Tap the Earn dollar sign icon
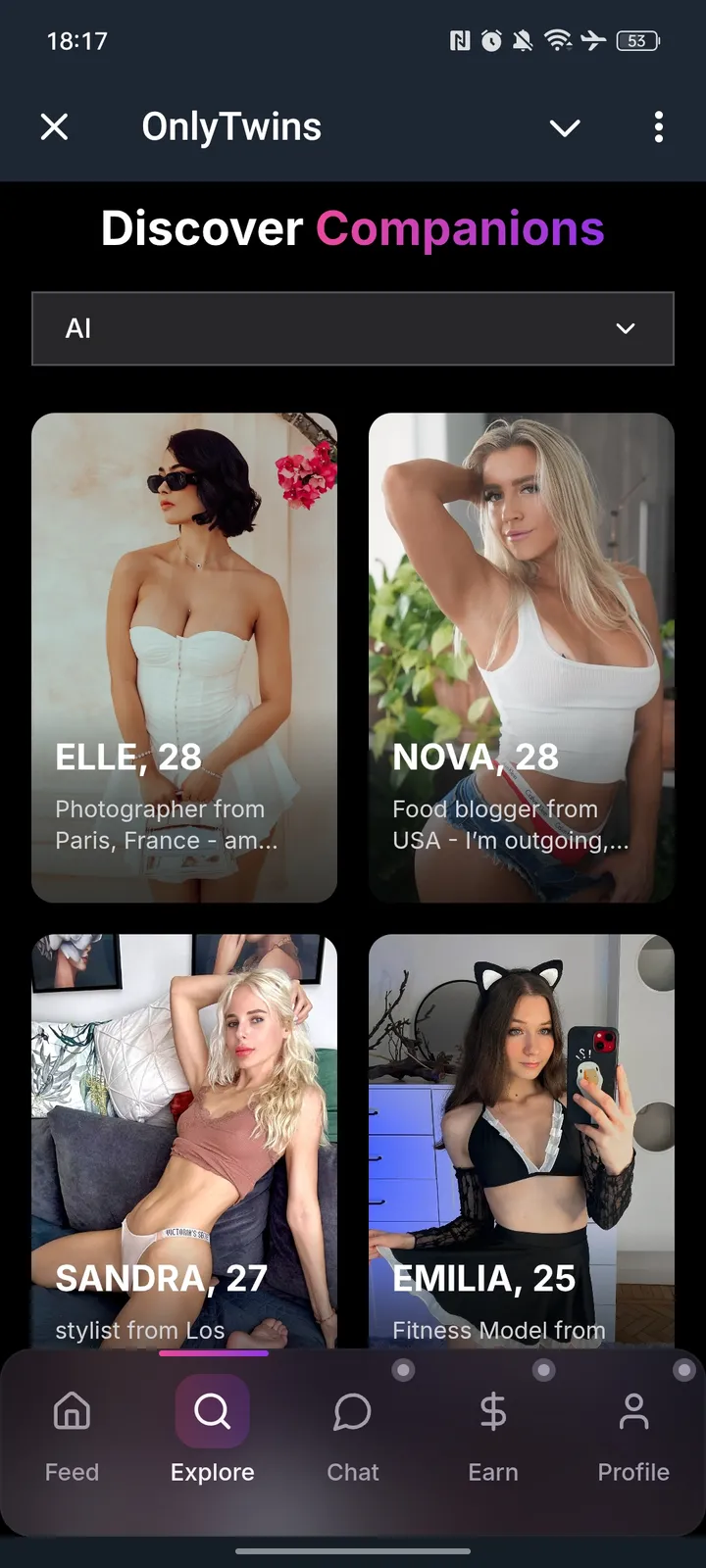 492,1413
